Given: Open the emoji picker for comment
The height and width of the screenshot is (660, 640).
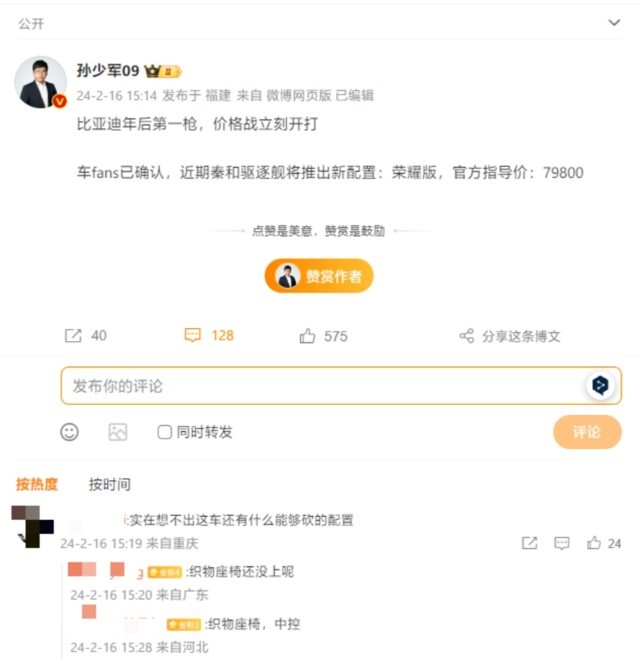Looking at the screenshot, I should point(70,432).
